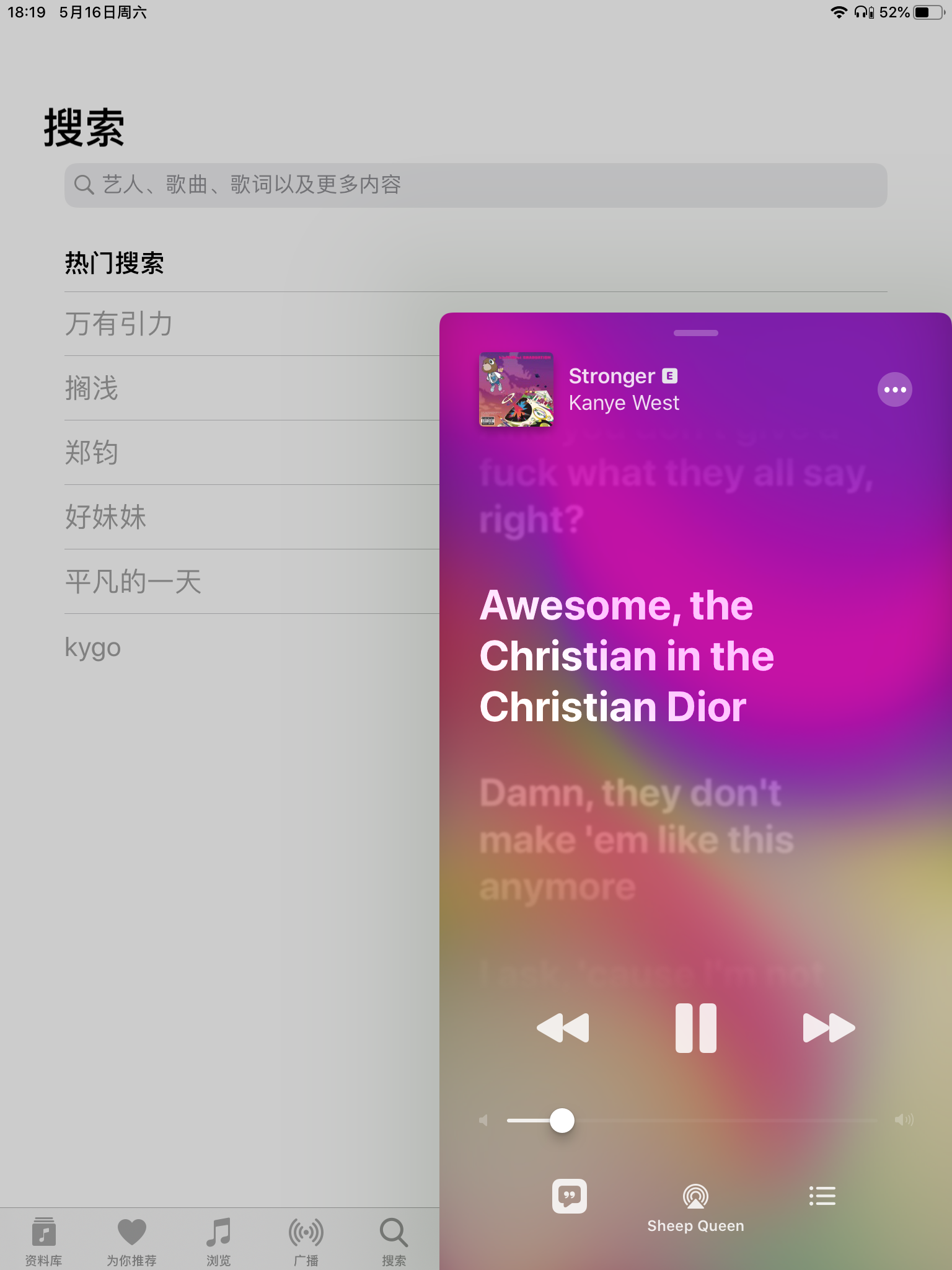The width and height of the screenshot is (952, 1270).
Task: Search for trending term 平凡的一天
Action: [x=133, y=582]
